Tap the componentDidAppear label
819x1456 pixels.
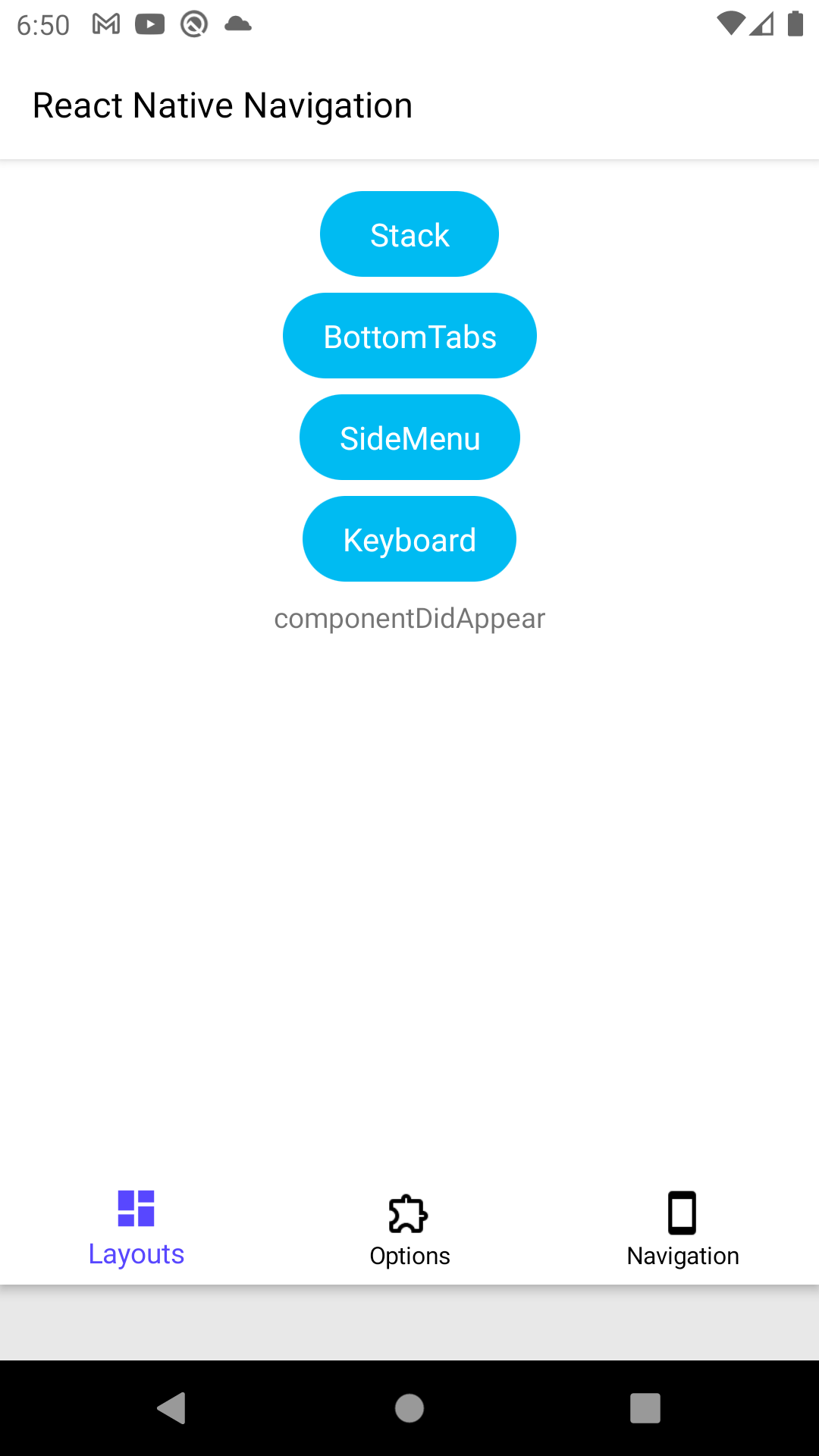[x=409, y=618]
